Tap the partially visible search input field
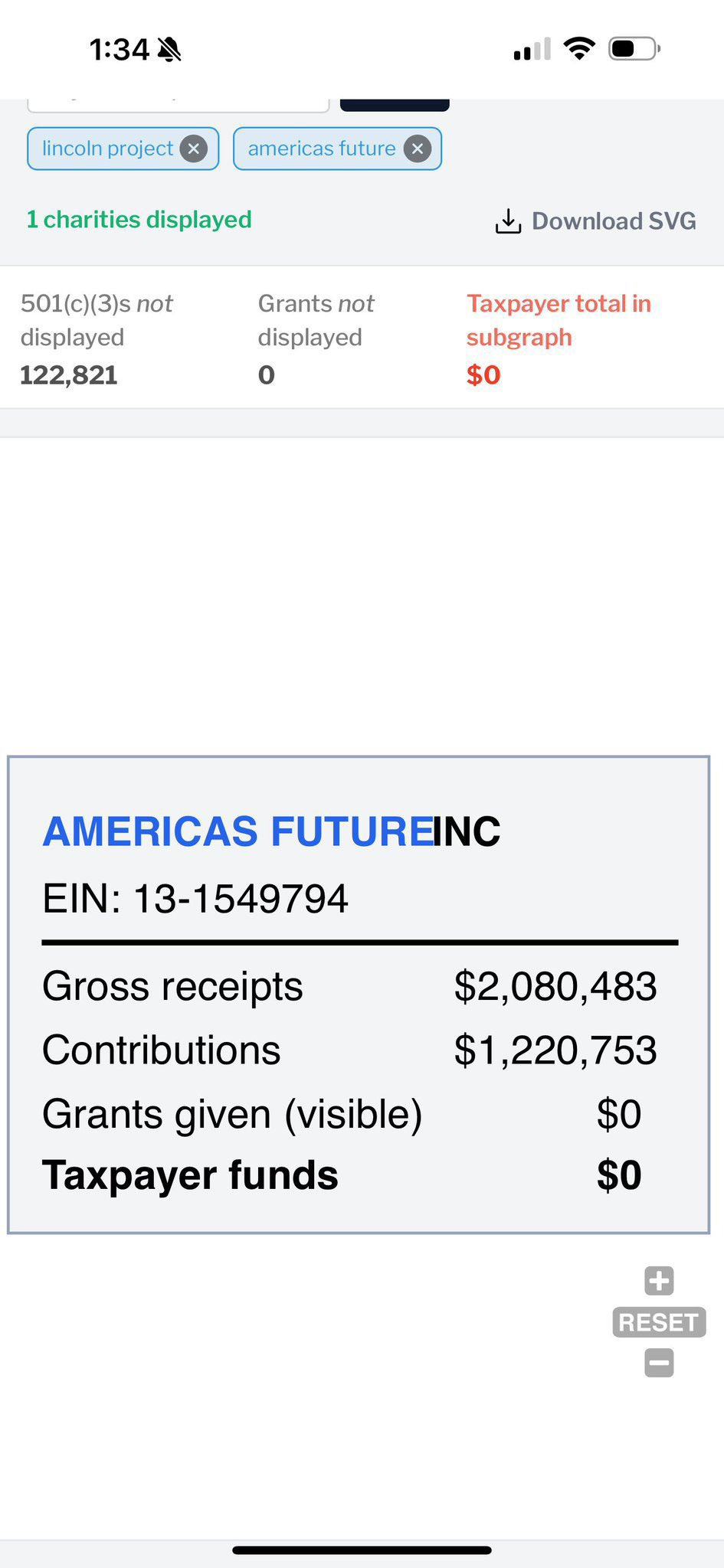 179,105
